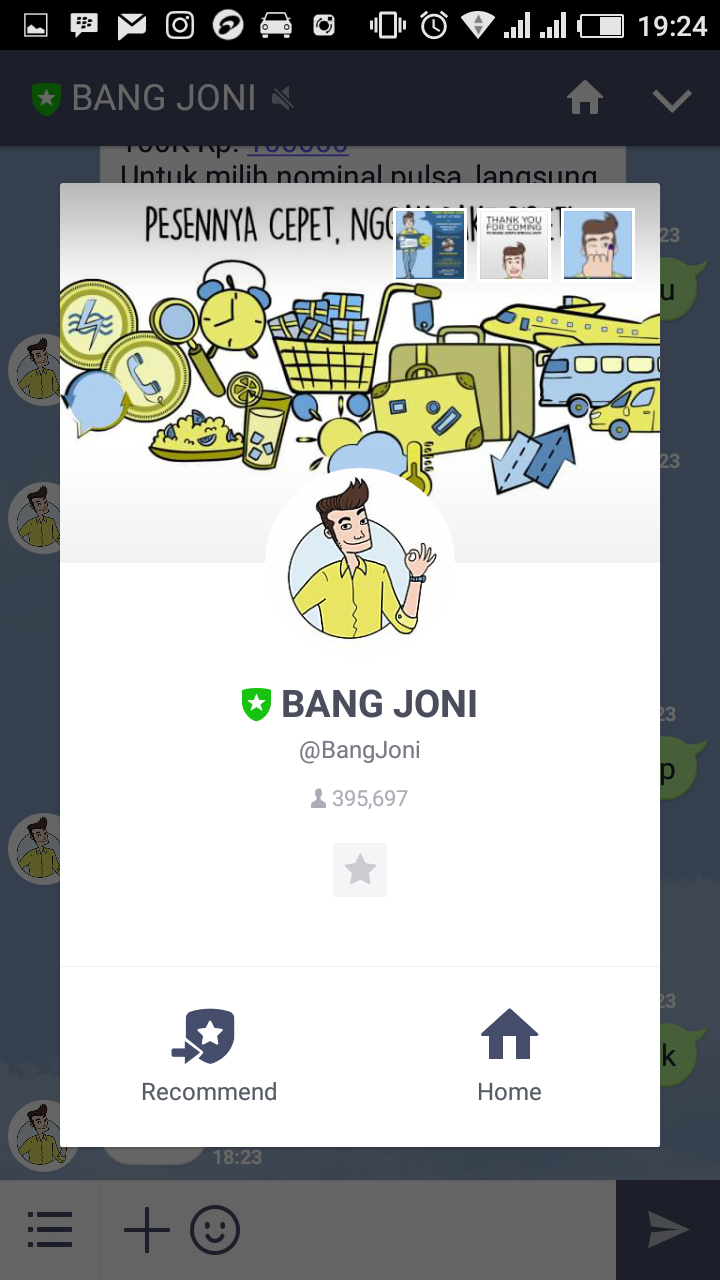
Task: Send the chat message
Action: point(668,1230)
